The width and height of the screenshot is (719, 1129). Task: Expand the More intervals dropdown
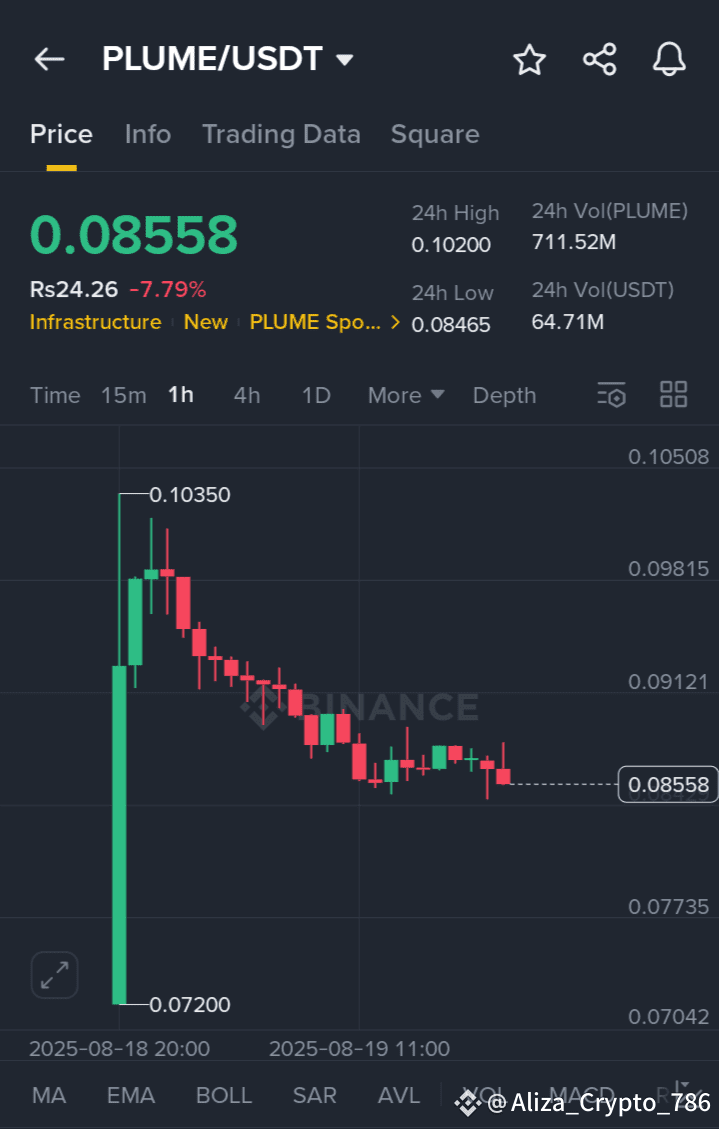pyautogui.click(x=405, y=395)
